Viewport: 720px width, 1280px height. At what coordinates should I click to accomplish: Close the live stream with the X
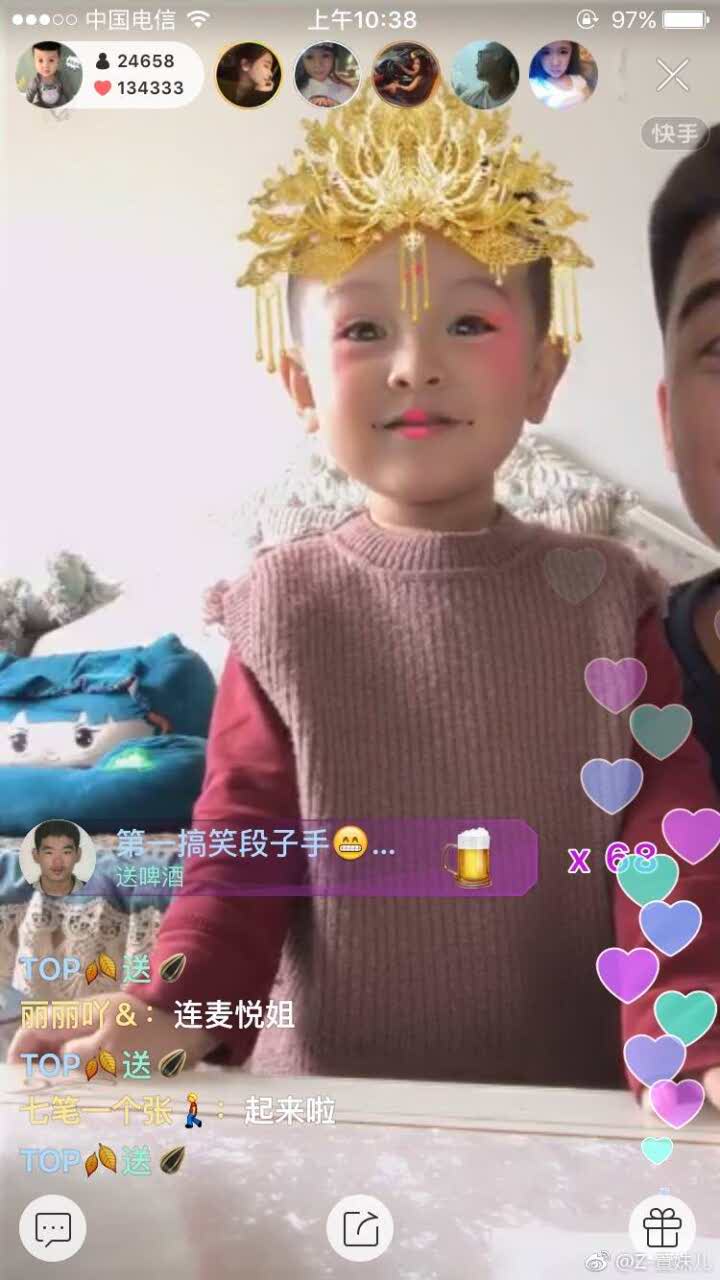672,75
